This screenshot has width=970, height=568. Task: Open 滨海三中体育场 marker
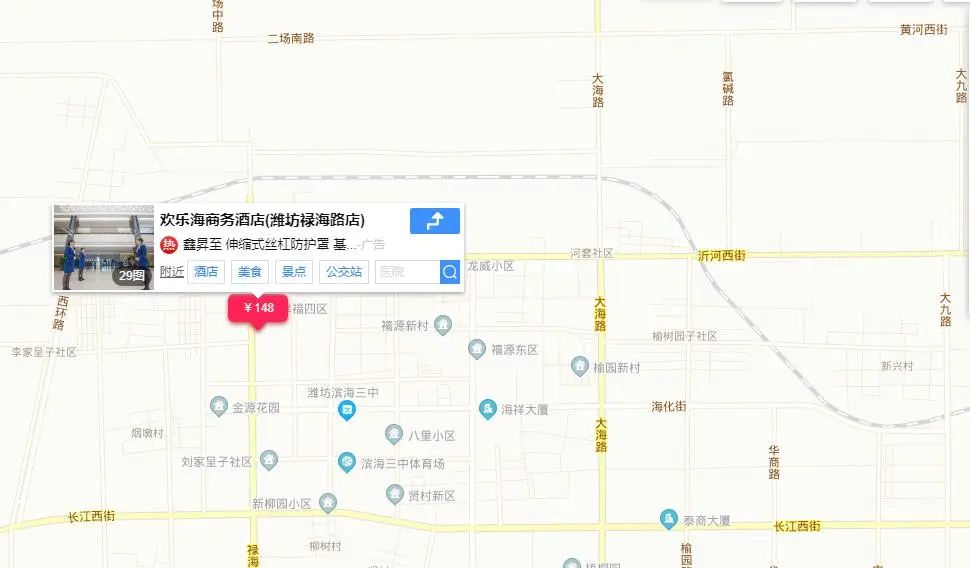(x=346, y=462)
